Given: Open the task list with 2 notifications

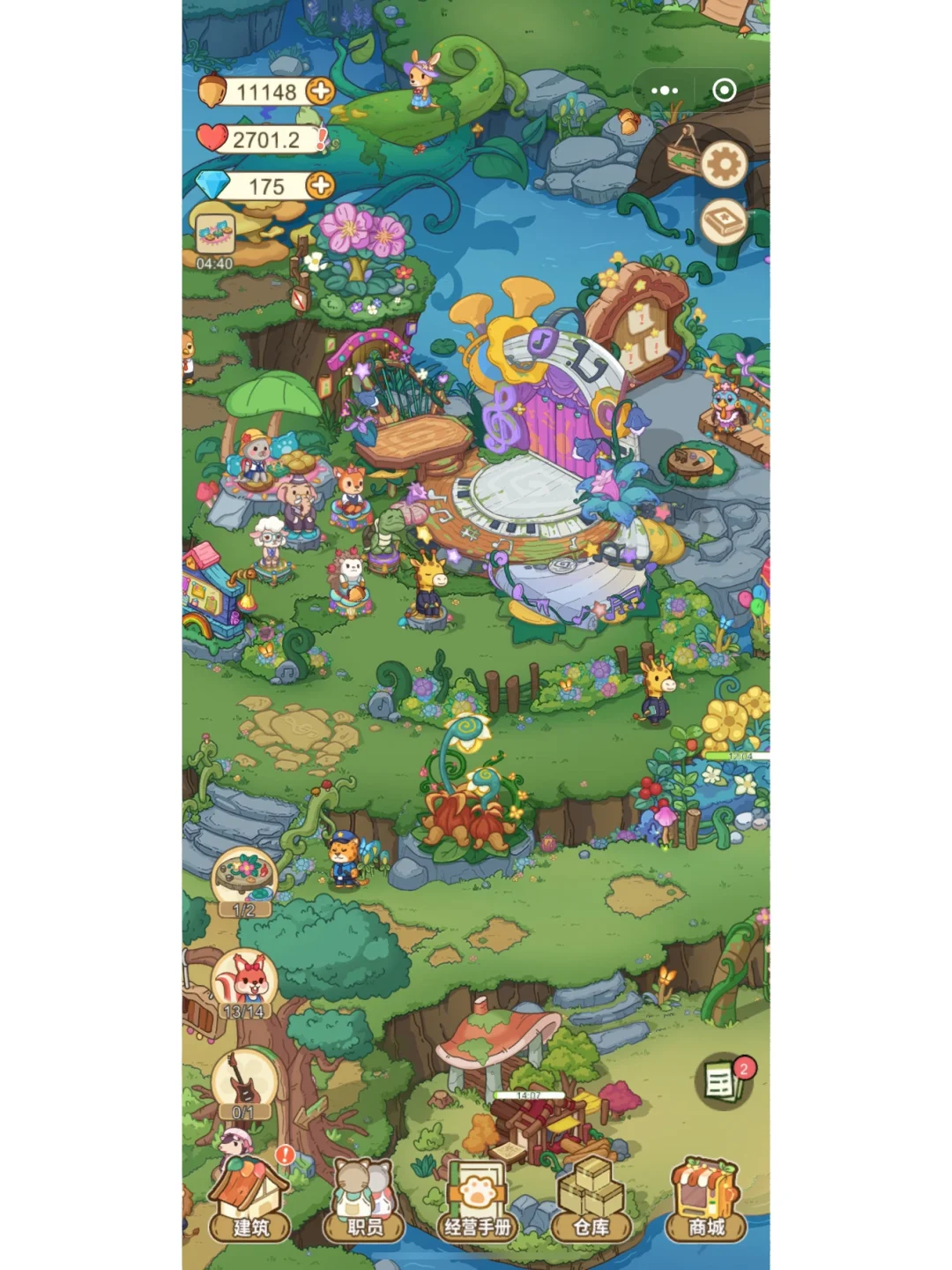Looking at the screenshot, I should (x=723, y=1083).
